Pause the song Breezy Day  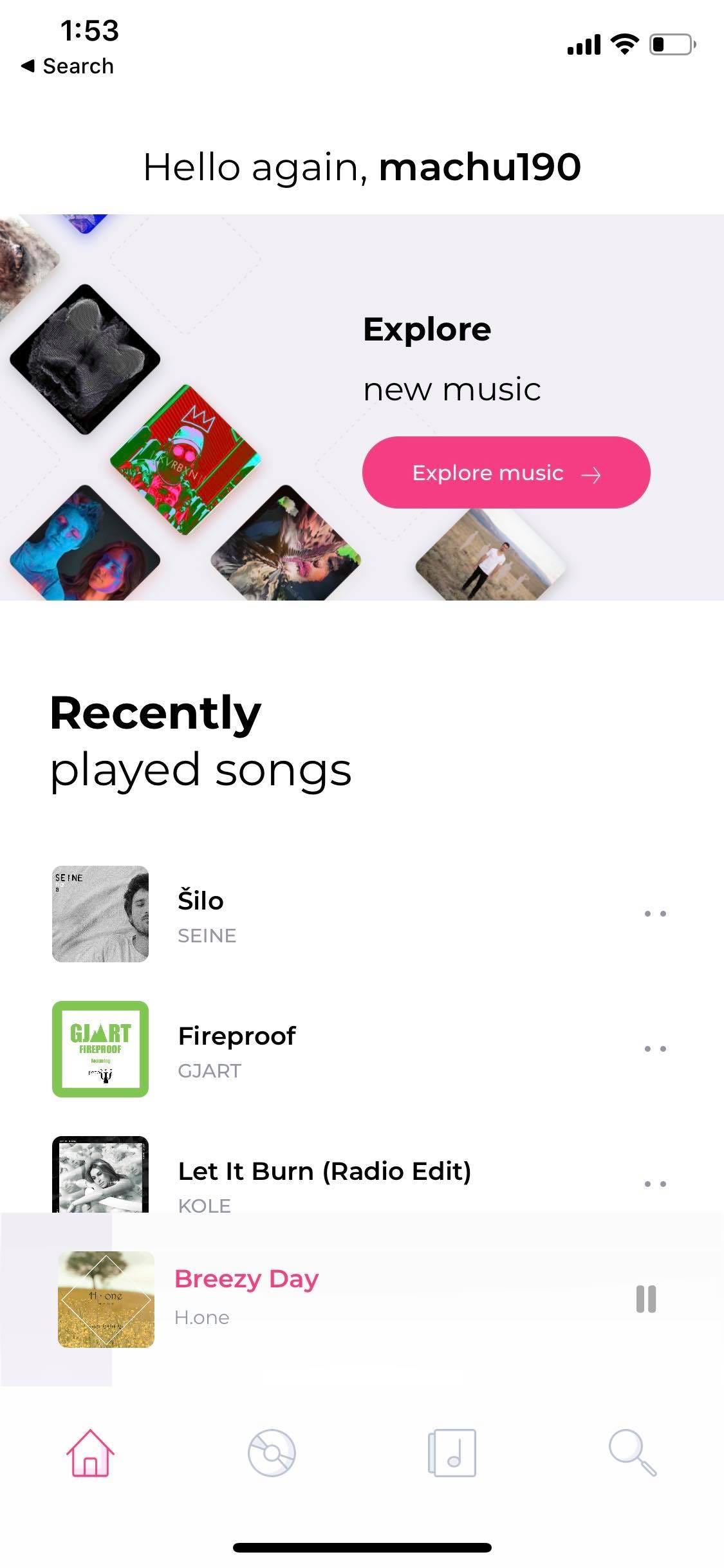645,1299
